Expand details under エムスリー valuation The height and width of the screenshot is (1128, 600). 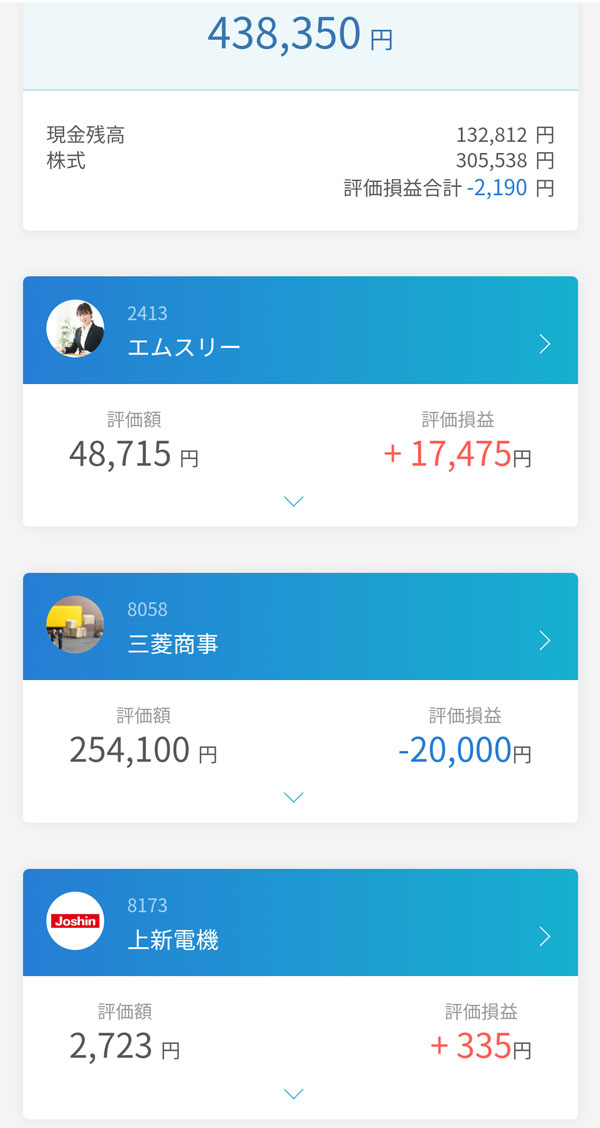coord(293,501)
